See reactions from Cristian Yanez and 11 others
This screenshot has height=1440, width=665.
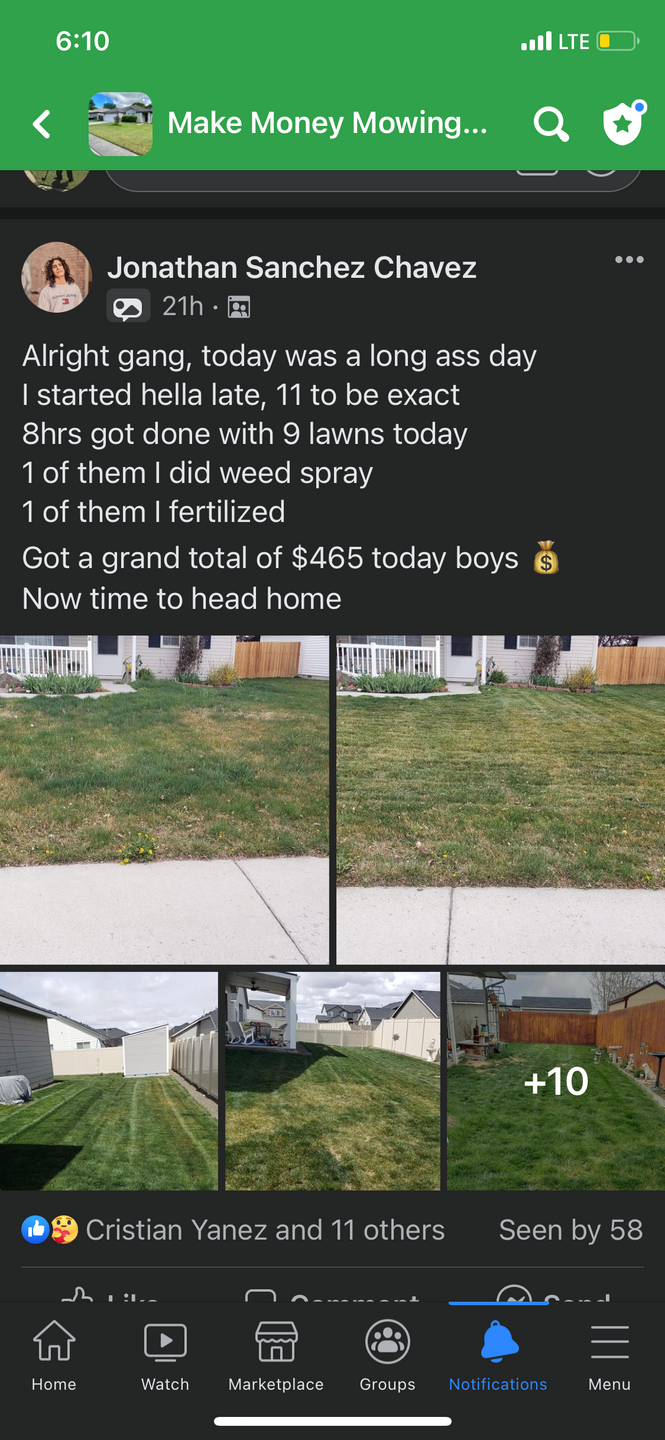coord(234,1229)
